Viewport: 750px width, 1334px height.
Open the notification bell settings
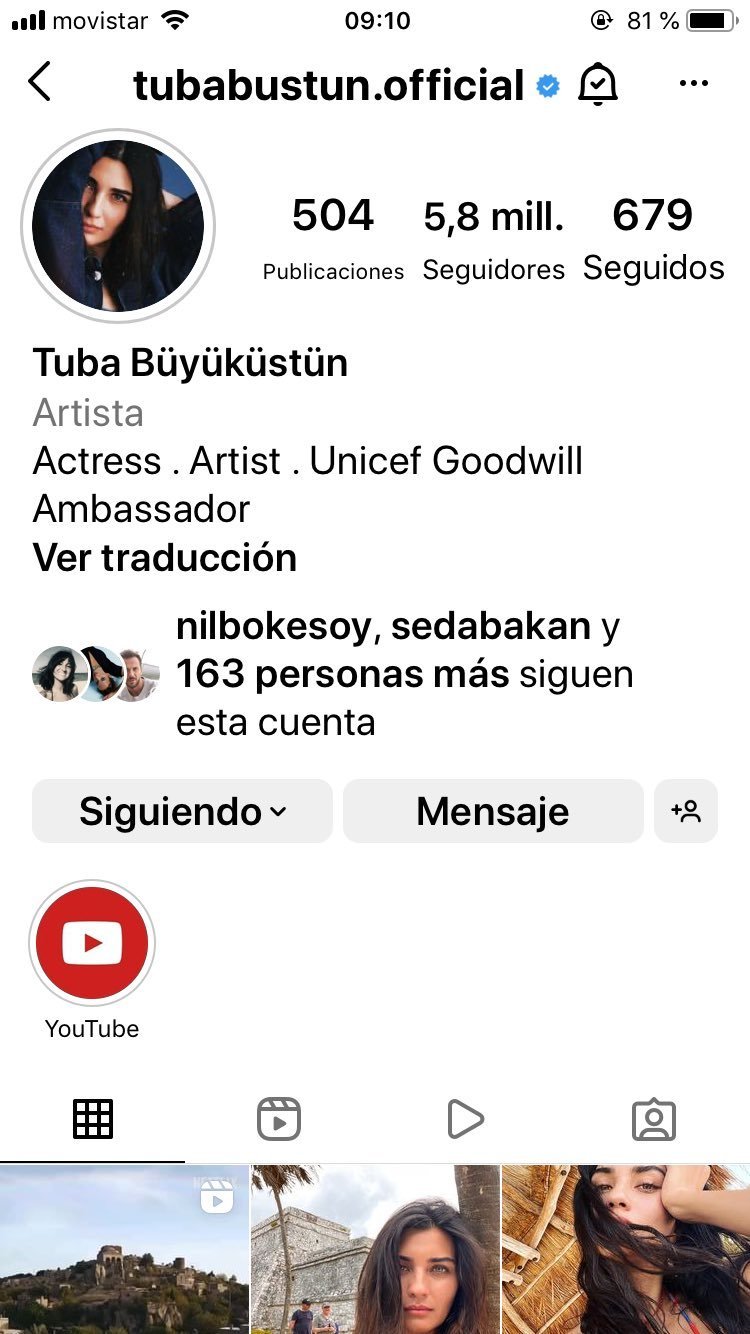click(598, 84)
